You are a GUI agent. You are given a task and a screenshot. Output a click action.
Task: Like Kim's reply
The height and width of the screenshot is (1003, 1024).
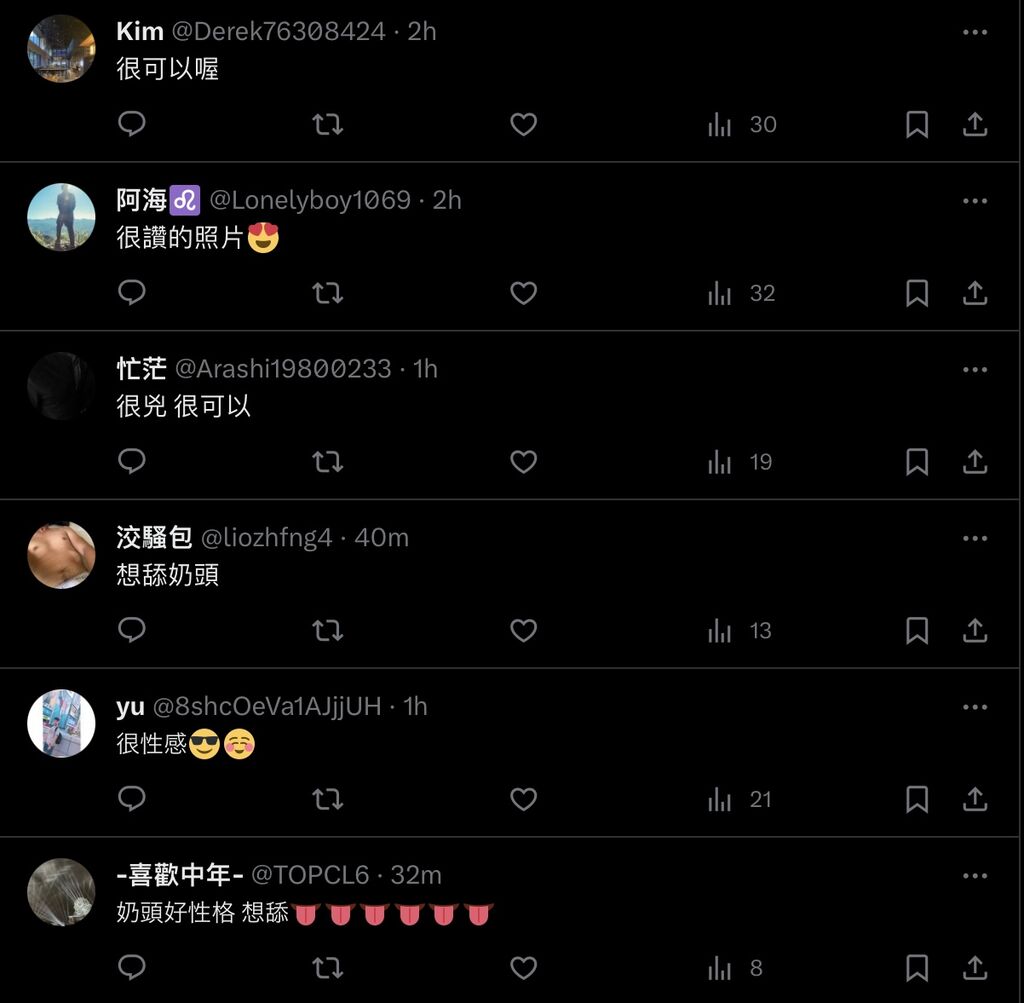pos(524,124)
